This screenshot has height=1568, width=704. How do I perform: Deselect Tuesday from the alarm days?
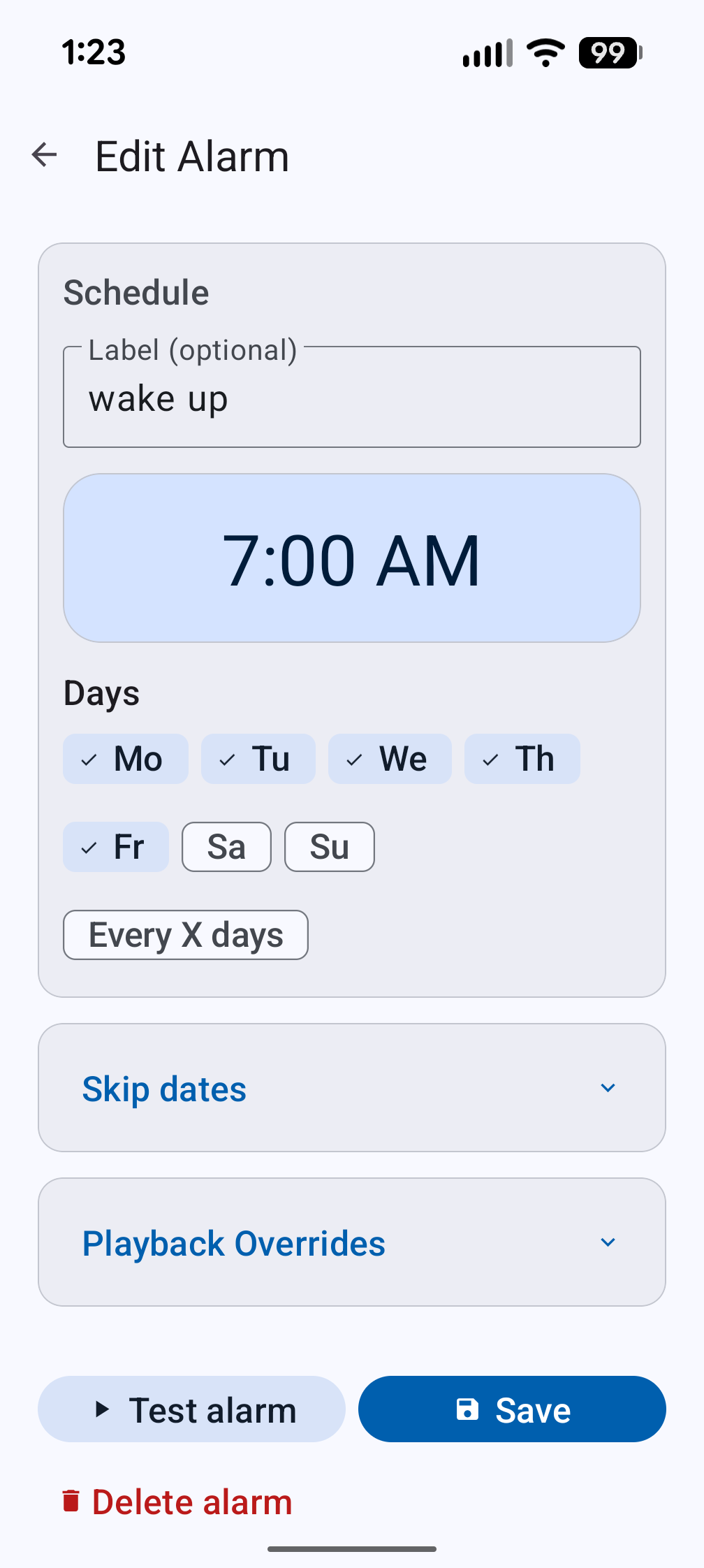pos(258,758)
